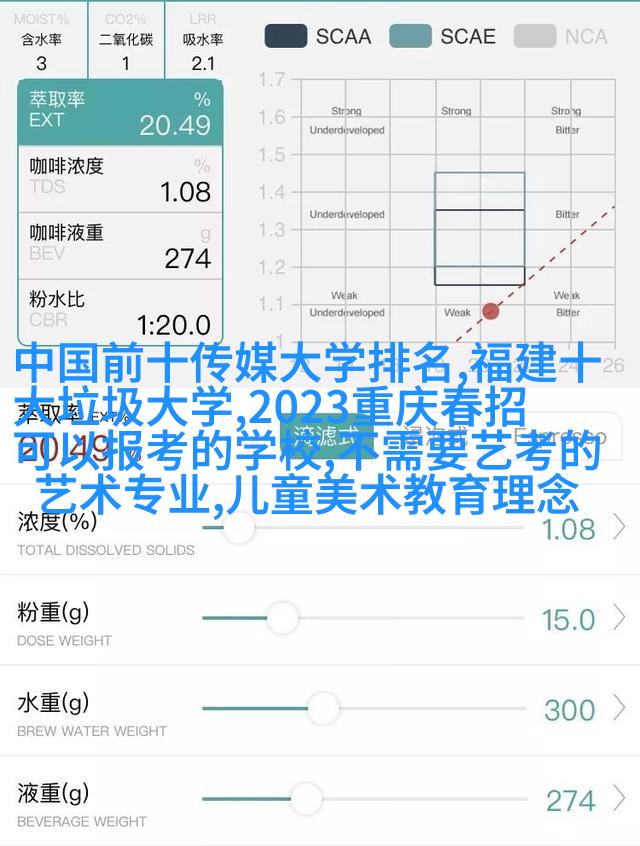
Task: Adjust the 水重 brew water slider
Action: coord(322,708)
